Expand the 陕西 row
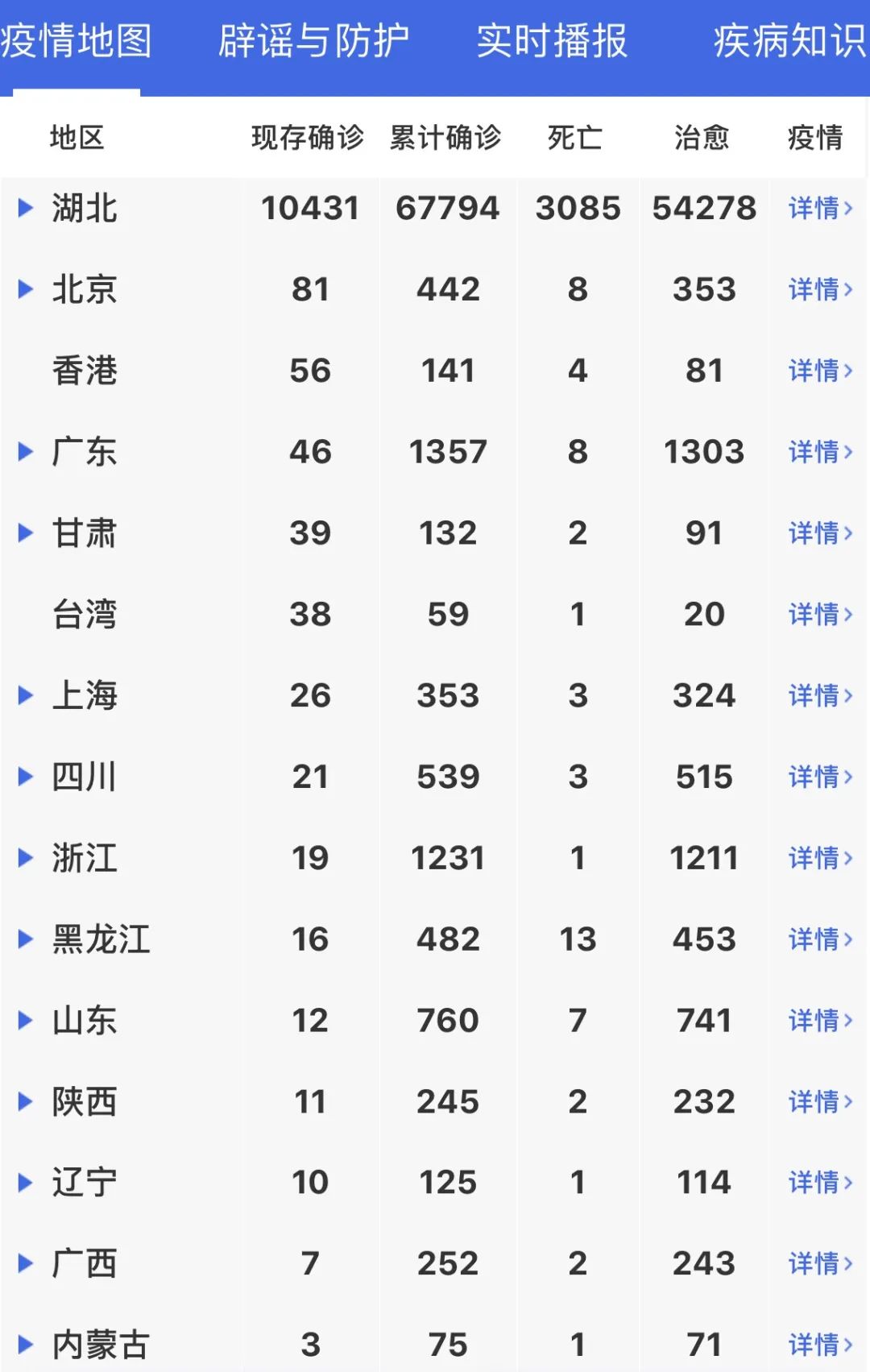Viewport: 870px width, 1372px height. pos(26,1101)
